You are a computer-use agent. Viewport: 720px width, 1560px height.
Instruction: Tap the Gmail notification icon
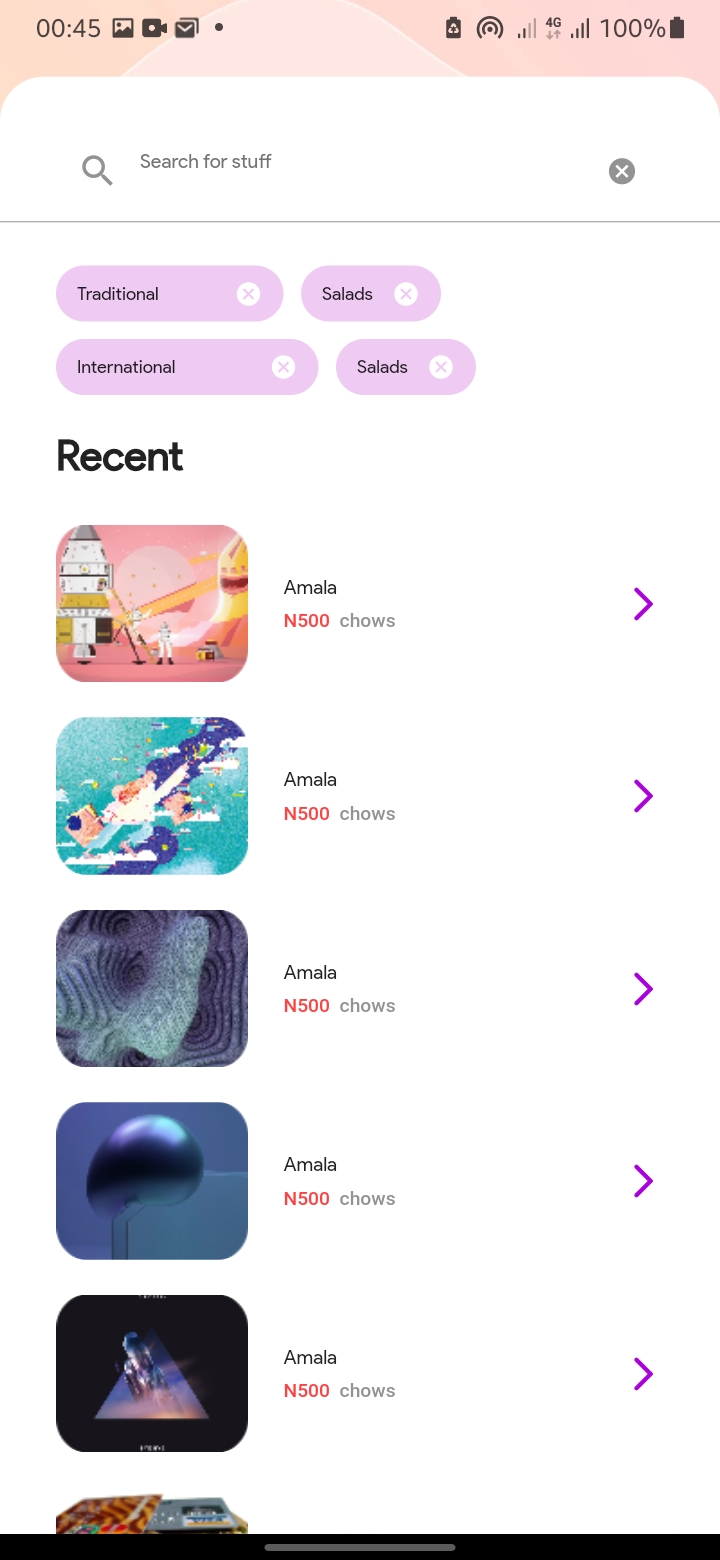click(x=185, y=28)
